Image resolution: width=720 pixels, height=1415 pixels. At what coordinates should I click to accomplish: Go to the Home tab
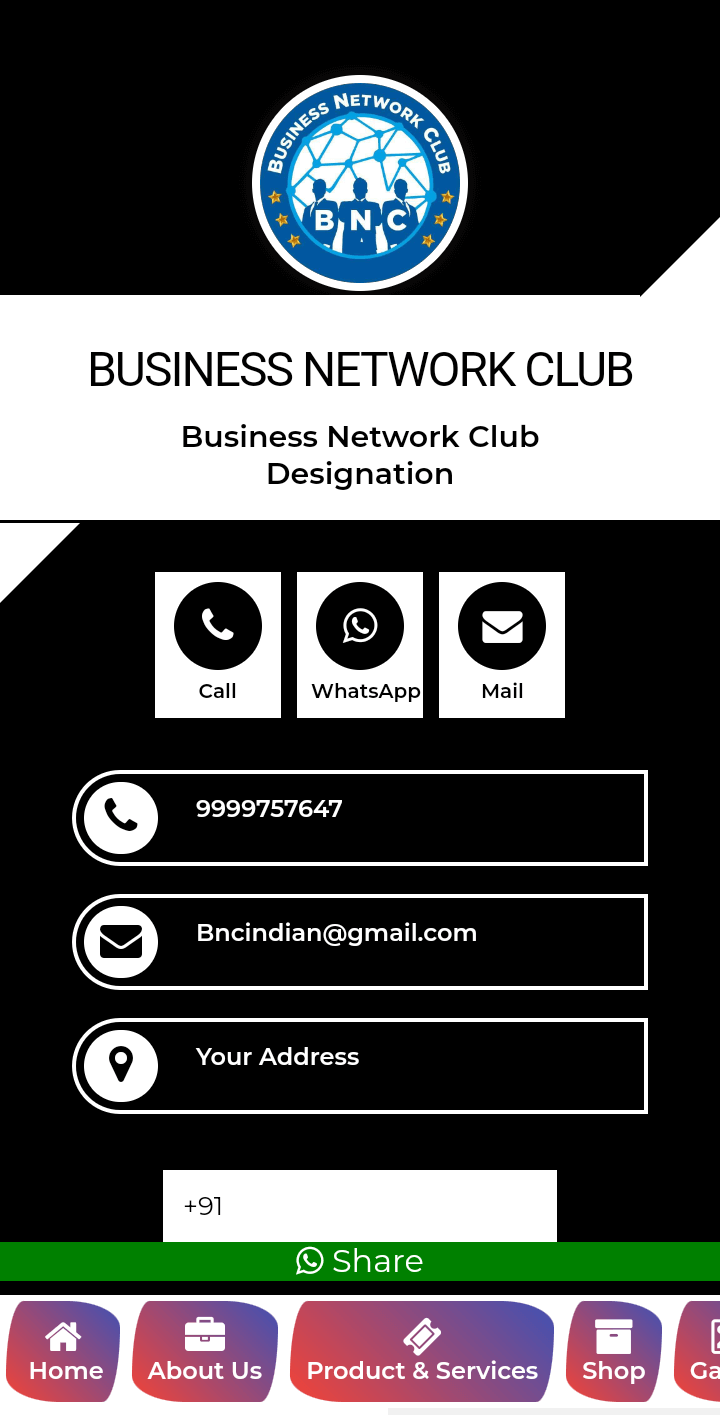pyautogui.click(x=64, y=1352)
